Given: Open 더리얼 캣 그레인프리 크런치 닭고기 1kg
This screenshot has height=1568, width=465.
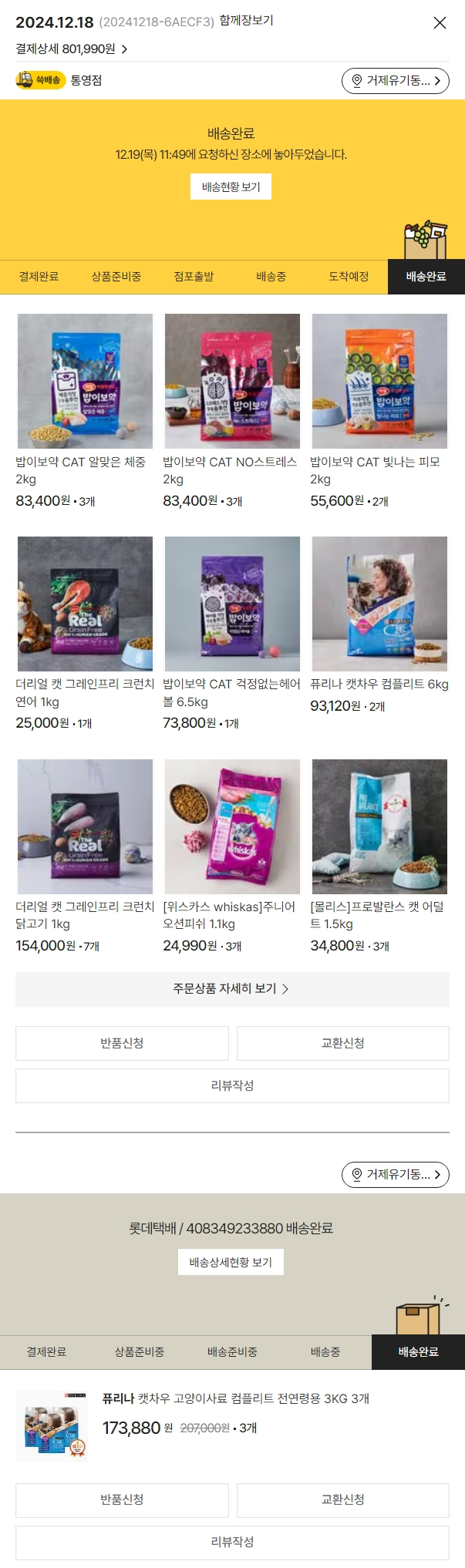Looking at the screenshot, I should click(x=85, y=826).
